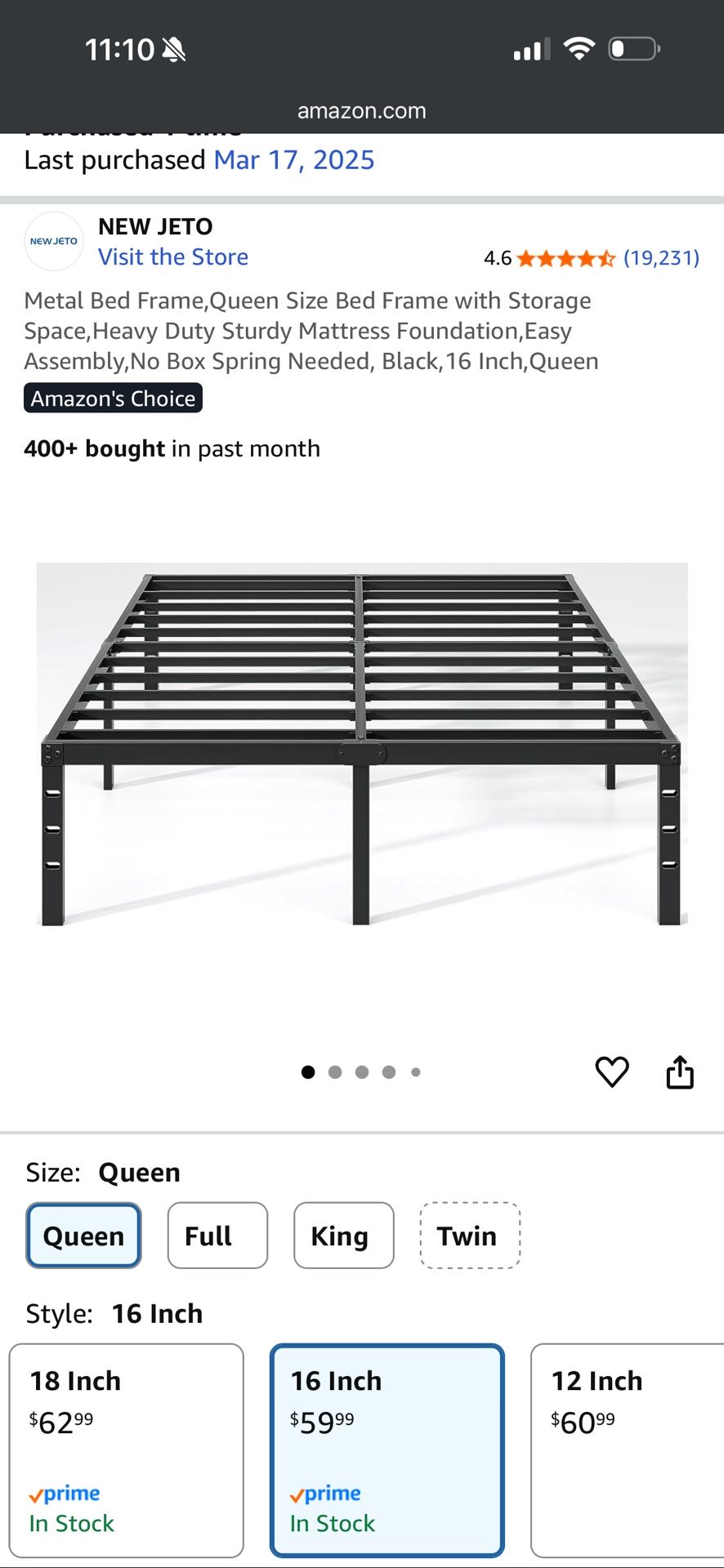Share this product listing
Image resolution: width=724 pixels, height=1568 pixels.
tap(680, 1071)
